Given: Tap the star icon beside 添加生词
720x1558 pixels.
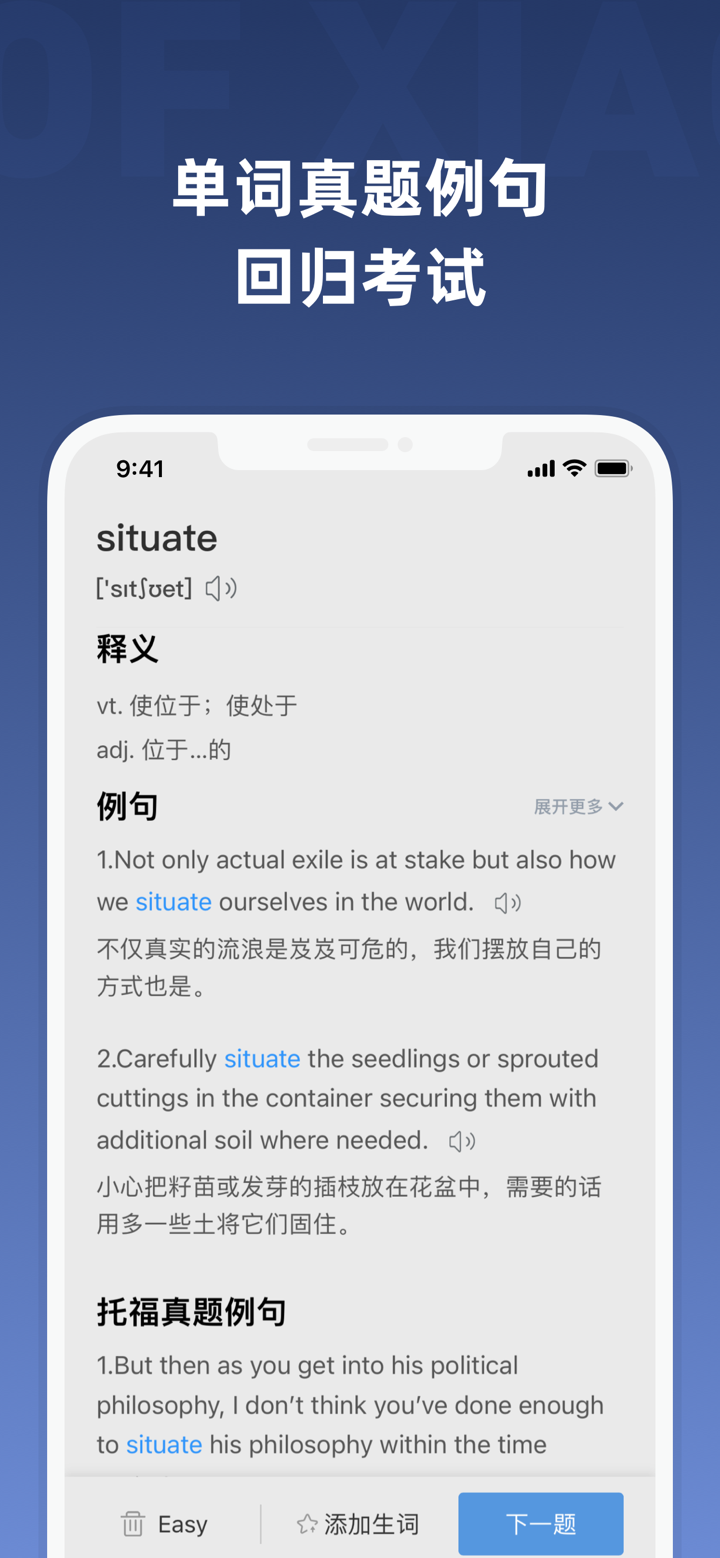Looking at the screenshot, I should coord(305,1523).
